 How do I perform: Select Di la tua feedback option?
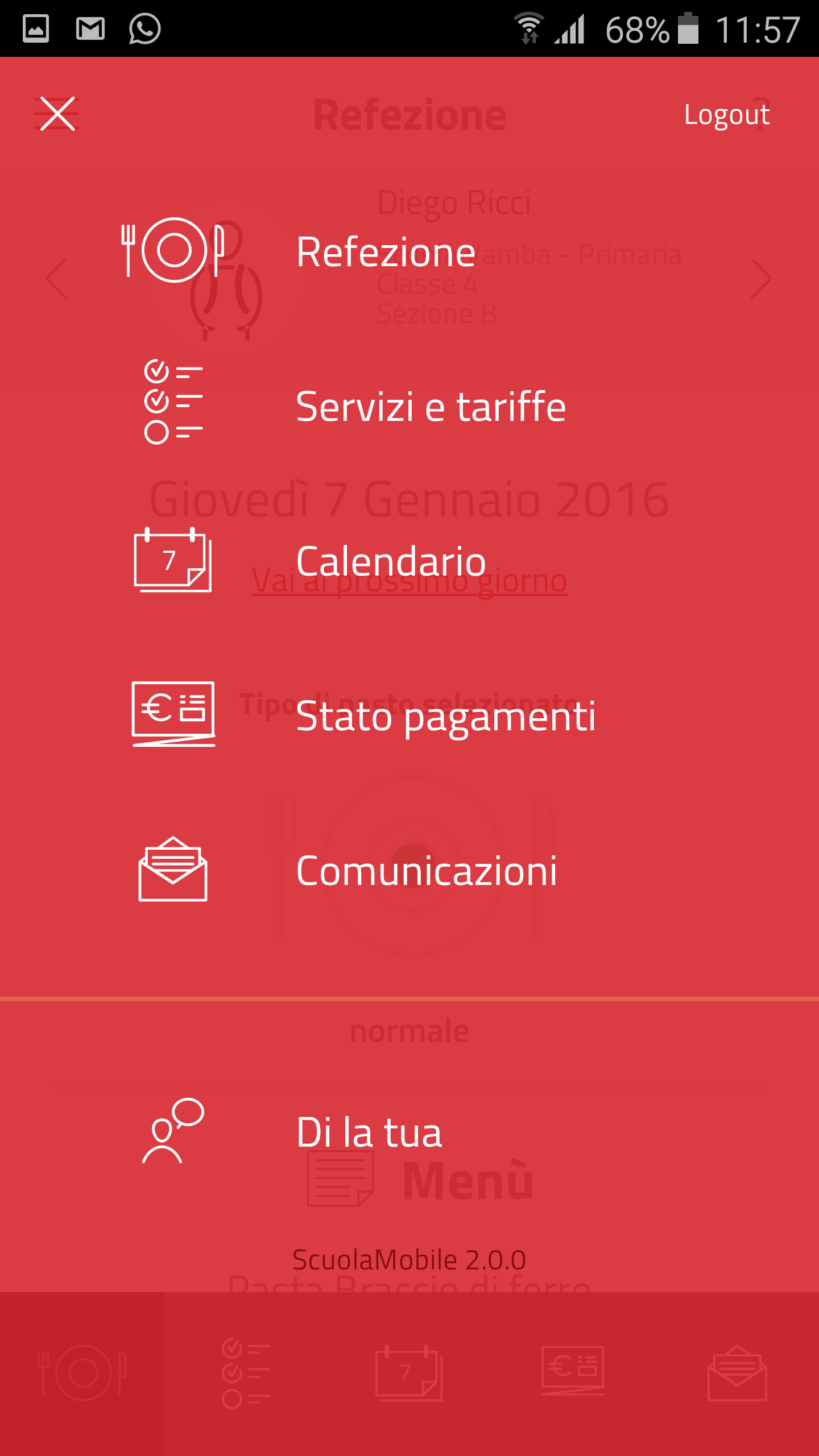(369, 1132)
